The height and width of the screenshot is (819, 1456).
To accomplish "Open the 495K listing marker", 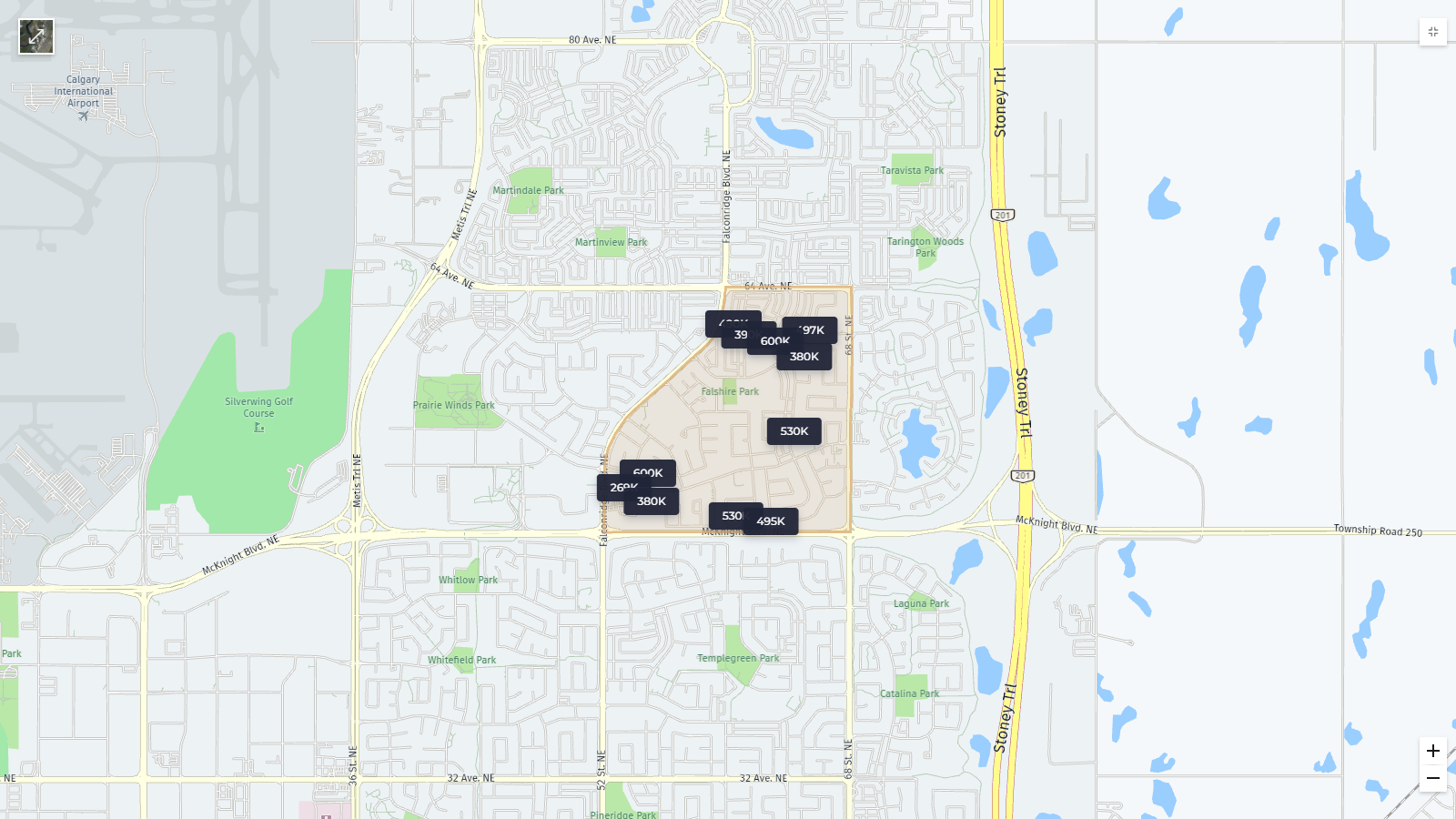I will click(x=772, y=521).
